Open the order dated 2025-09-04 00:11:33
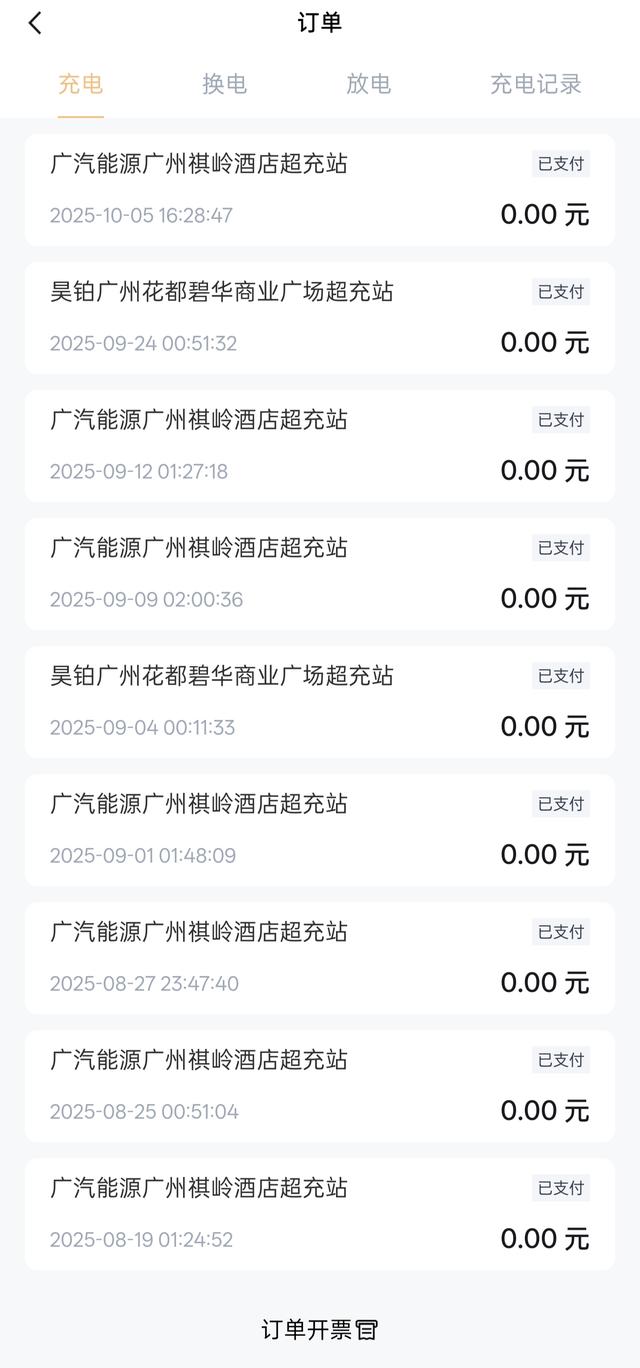640x1368 pixels. (320, 702)
